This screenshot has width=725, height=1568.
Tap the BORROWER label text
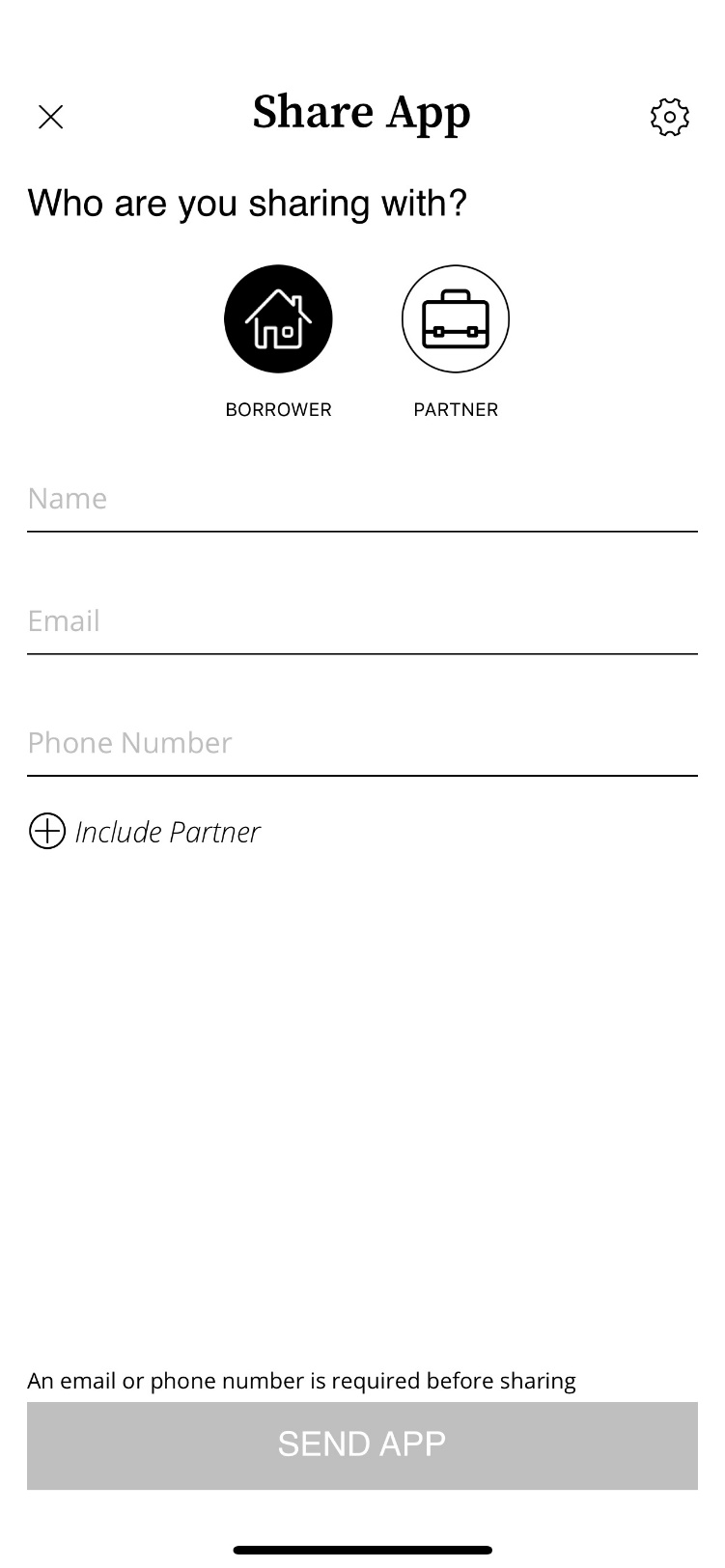[278, 409]
